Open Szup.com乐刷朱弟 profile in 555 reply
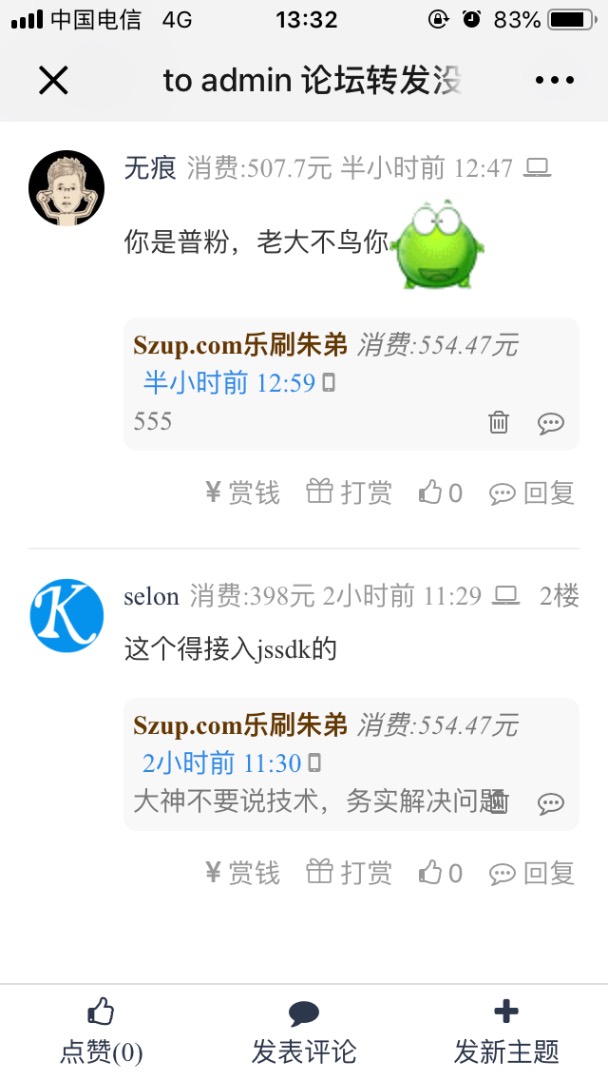The height and width of the screenshot is (1080, 608). 240,346
